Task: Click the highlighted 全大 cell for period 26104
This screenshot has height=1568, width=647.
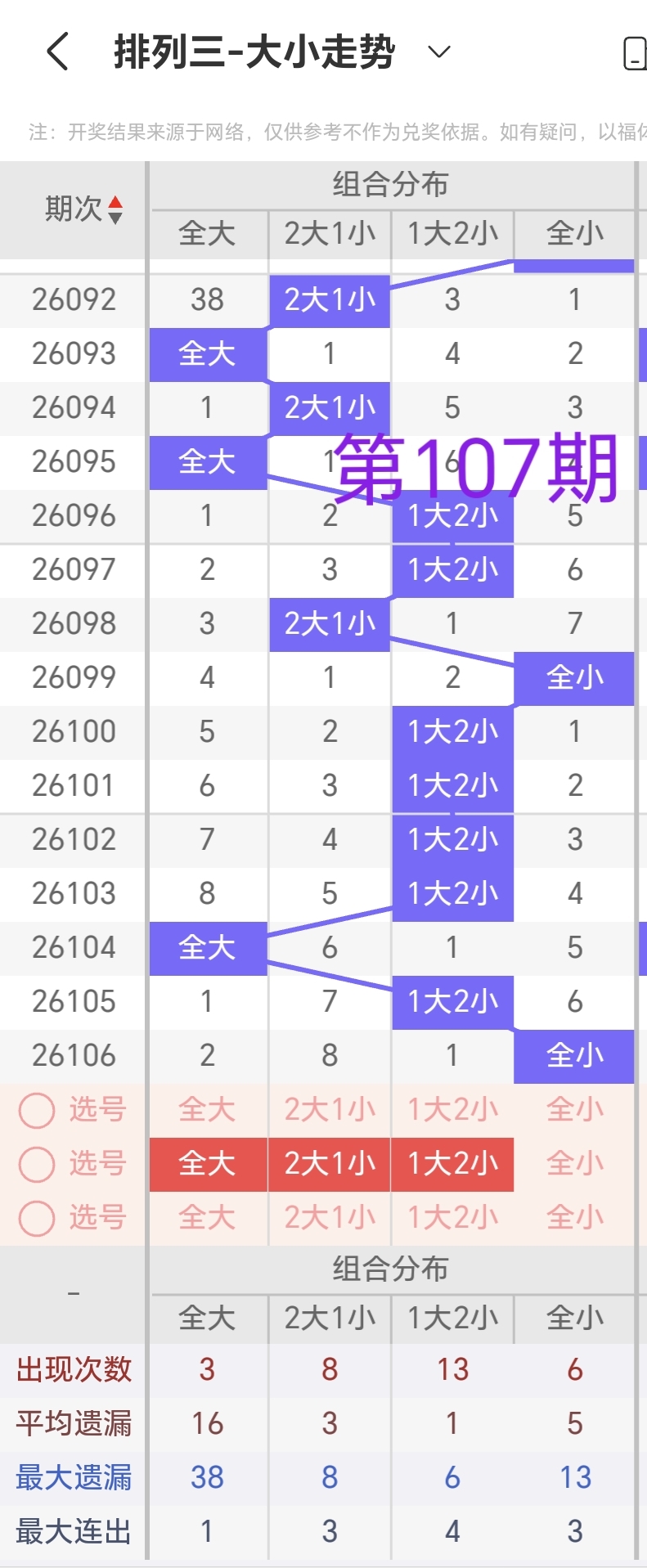Action: click(207, 948)
